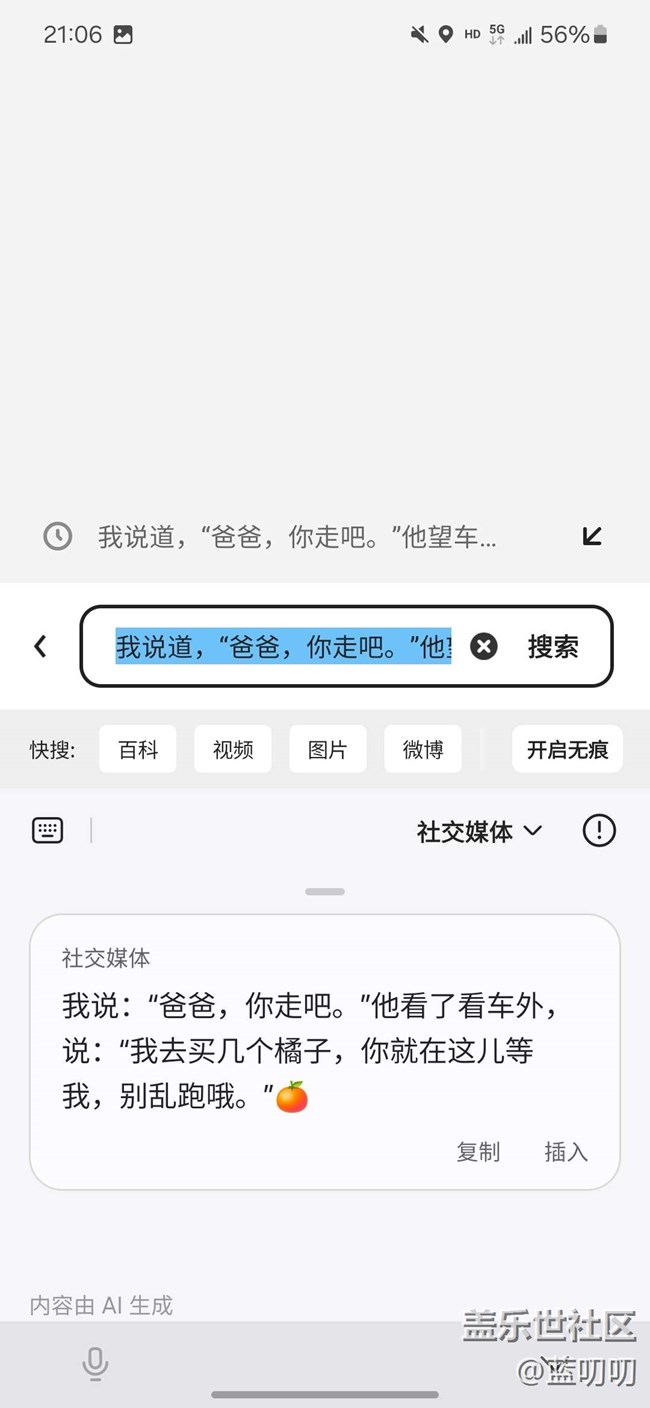Tap the panel drag handle
The height and width of the screenshot is (1408, 650).
point(325,891)
